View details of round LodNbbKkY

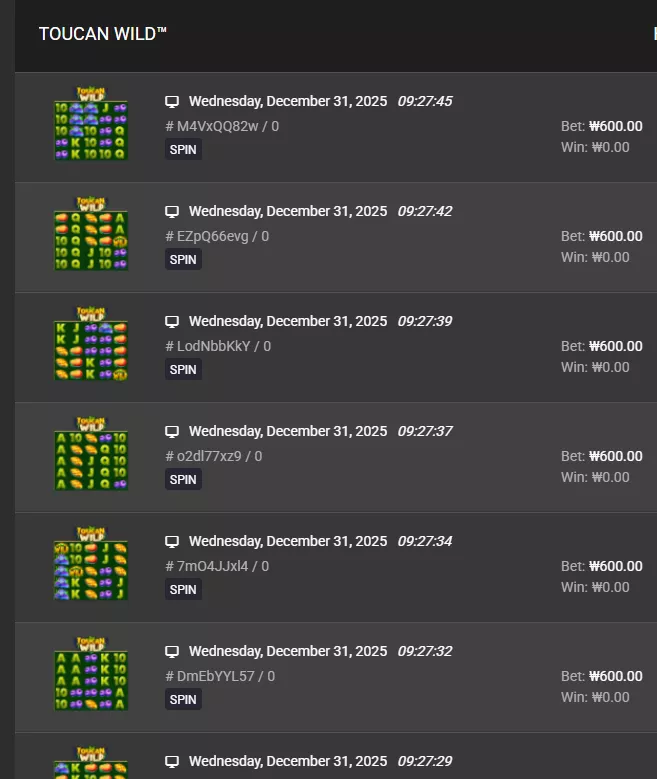click(x=336, y=347)
